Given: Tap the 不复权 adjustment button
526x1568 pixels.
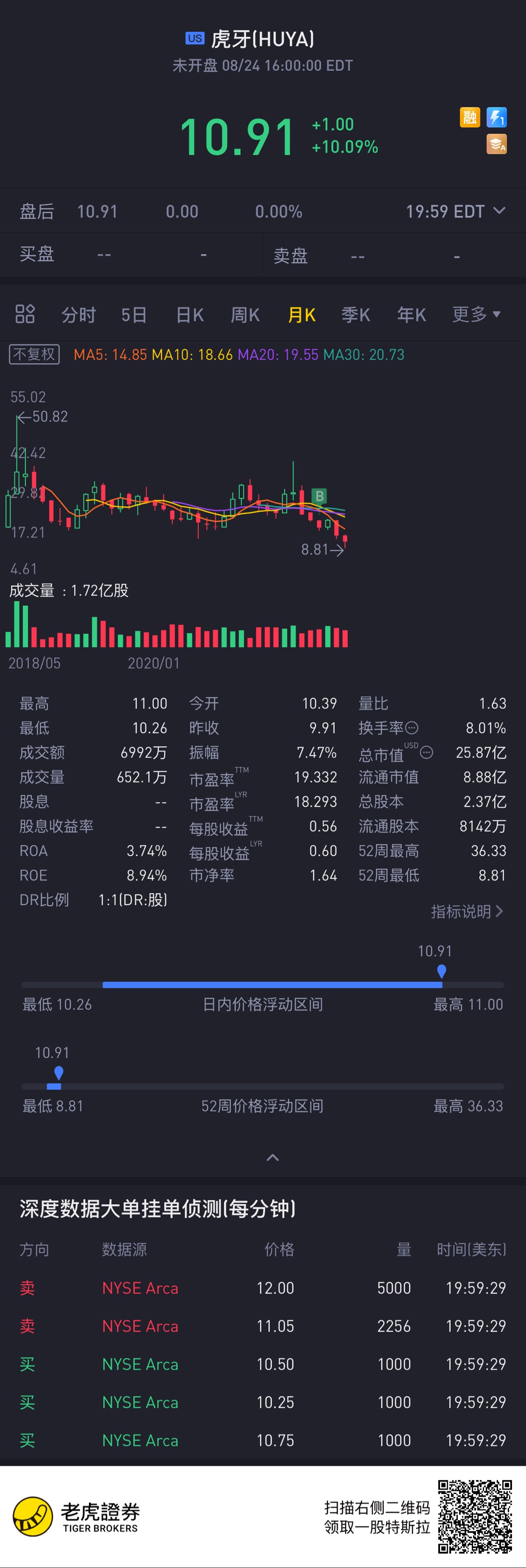Looking at the screenshot, I should (35, 354).
